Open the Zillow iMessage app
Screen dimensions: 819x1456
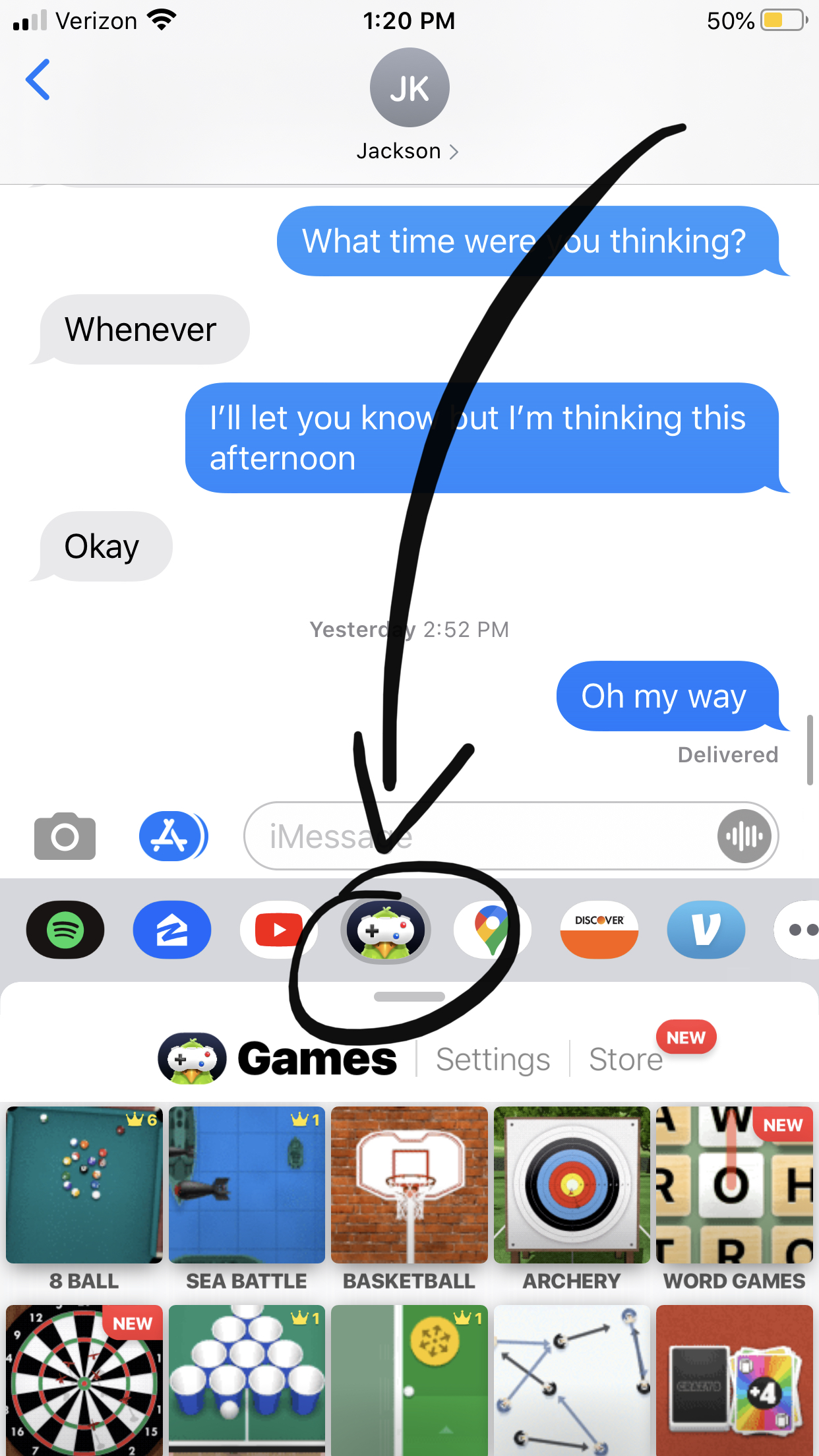coord(172,930)
